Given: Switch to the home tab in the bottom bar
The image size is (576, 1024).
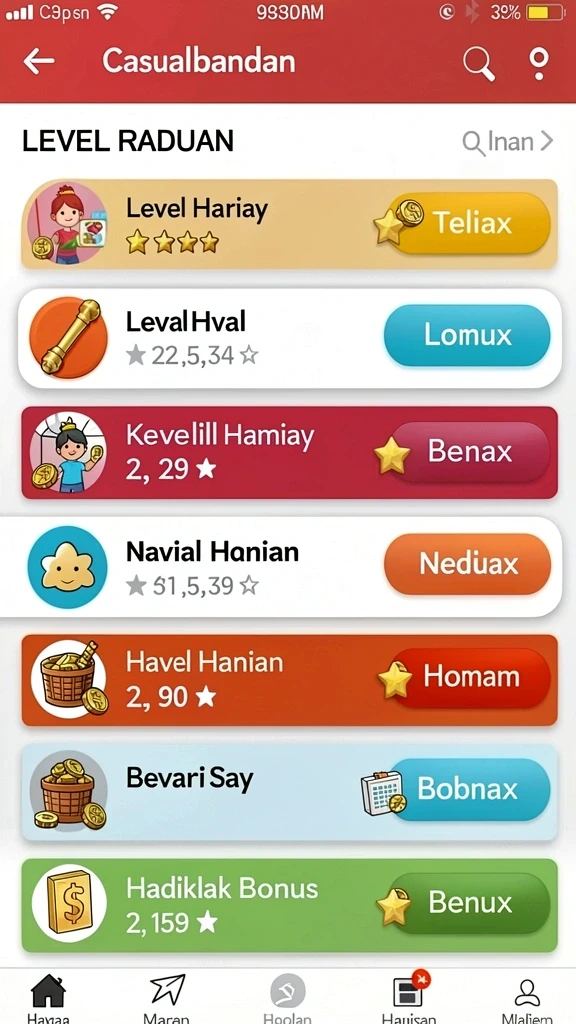Looking at the screenshot, I should click(49, 997).
